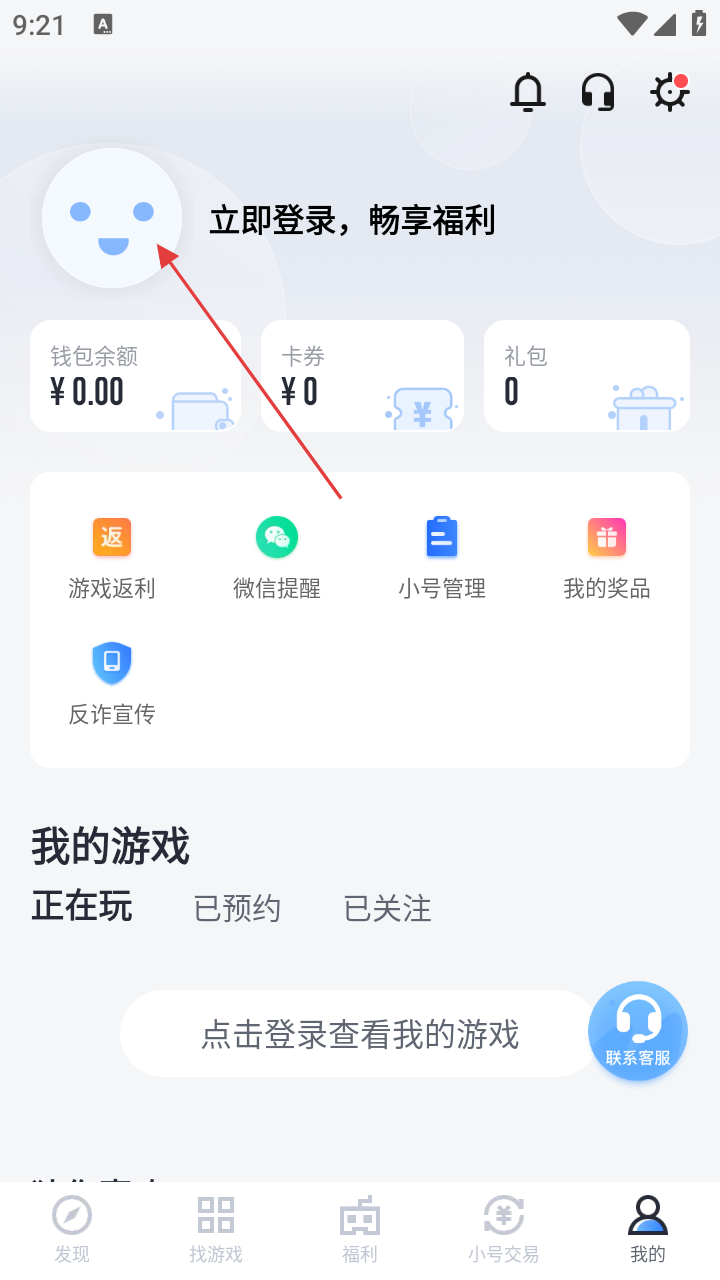
Task: Tap 点击登录查看我的游戏 button
Action: click(x=360, y=1034)
